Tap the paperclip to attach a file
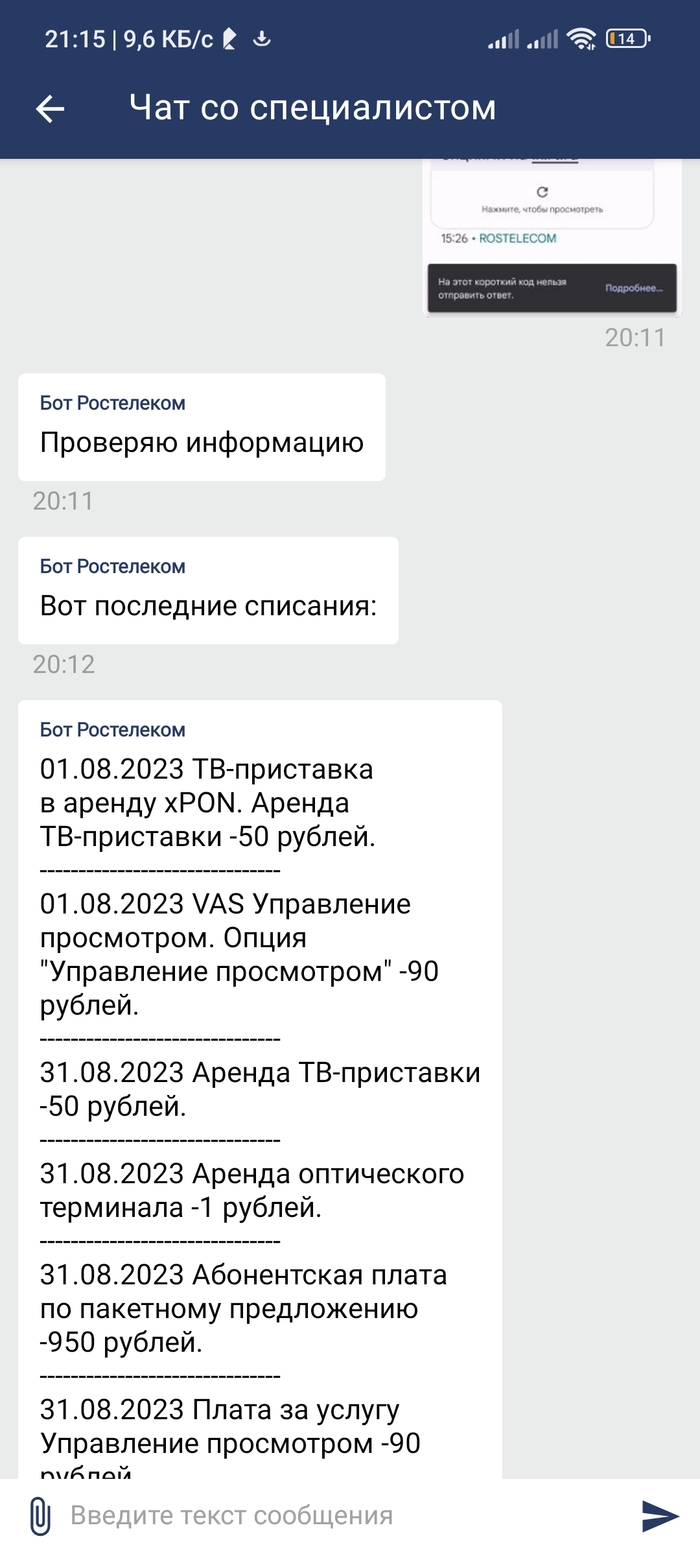 click(x=39, y=1516)
